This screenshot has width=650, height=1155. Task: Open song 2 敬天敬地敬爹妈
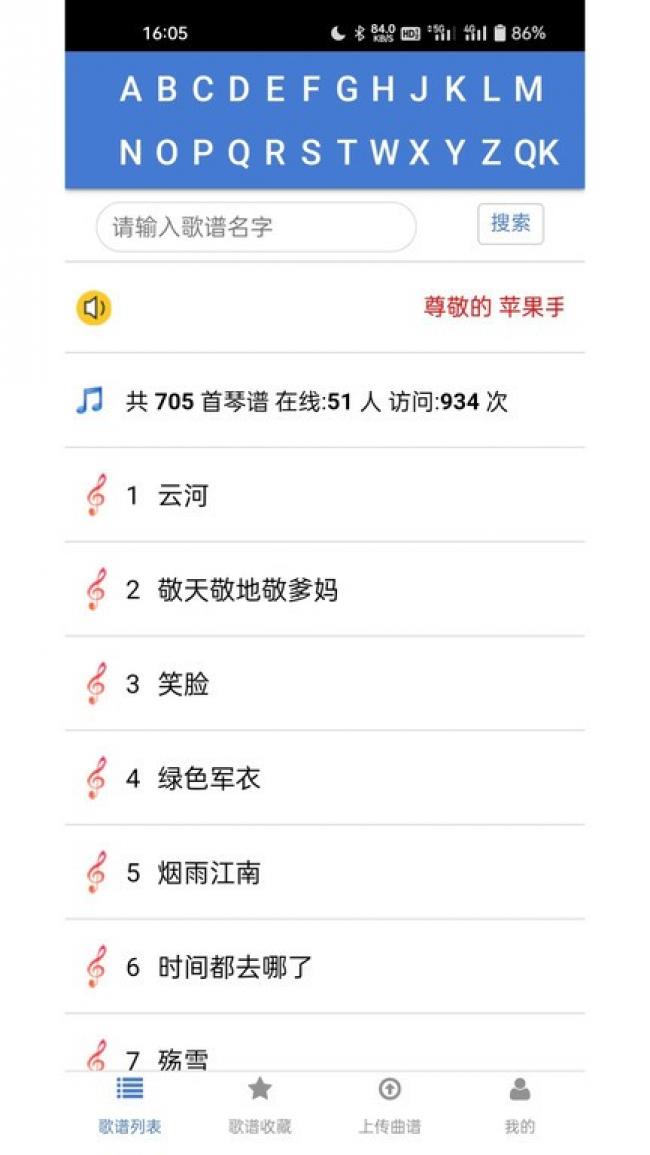tap(325, 589)
